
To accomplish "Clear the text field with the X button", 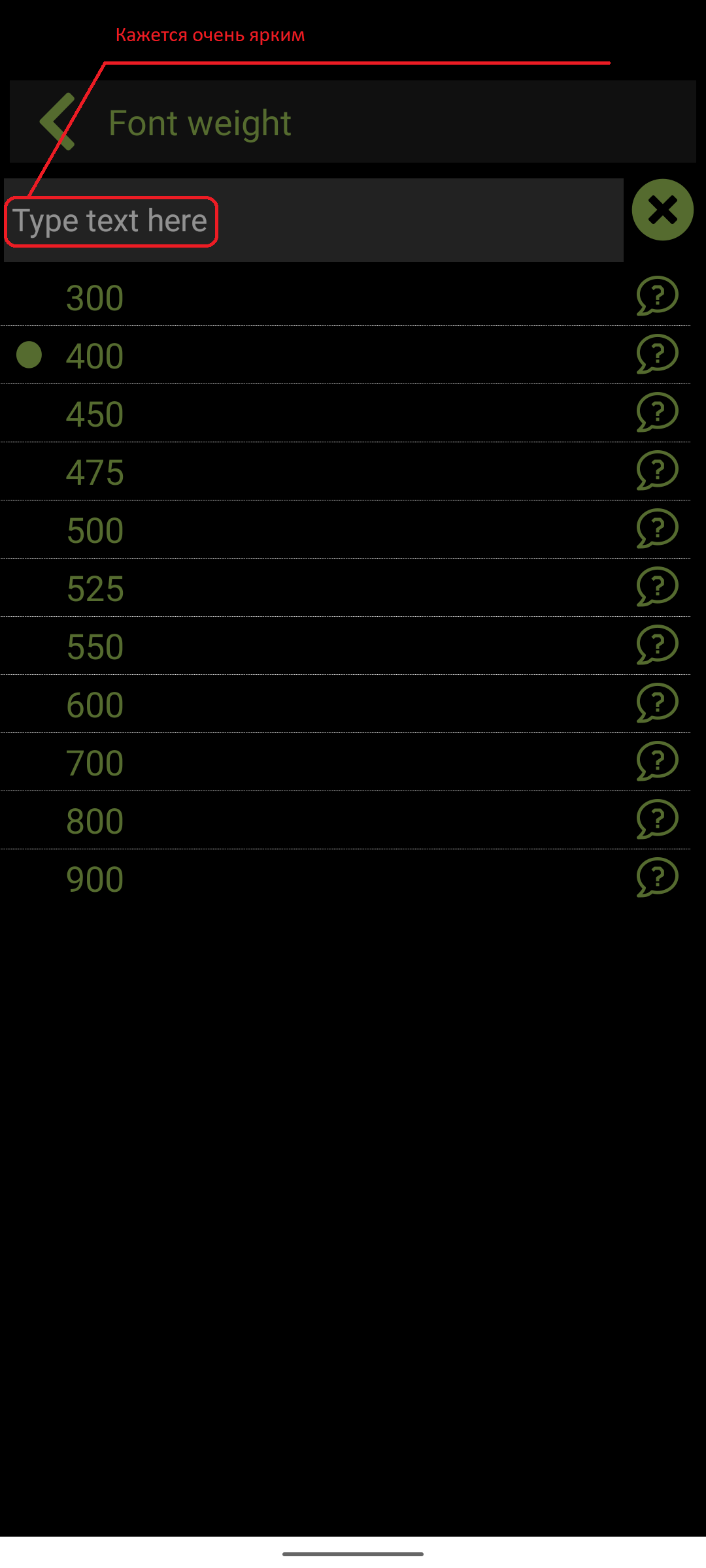I will point(662,210).
